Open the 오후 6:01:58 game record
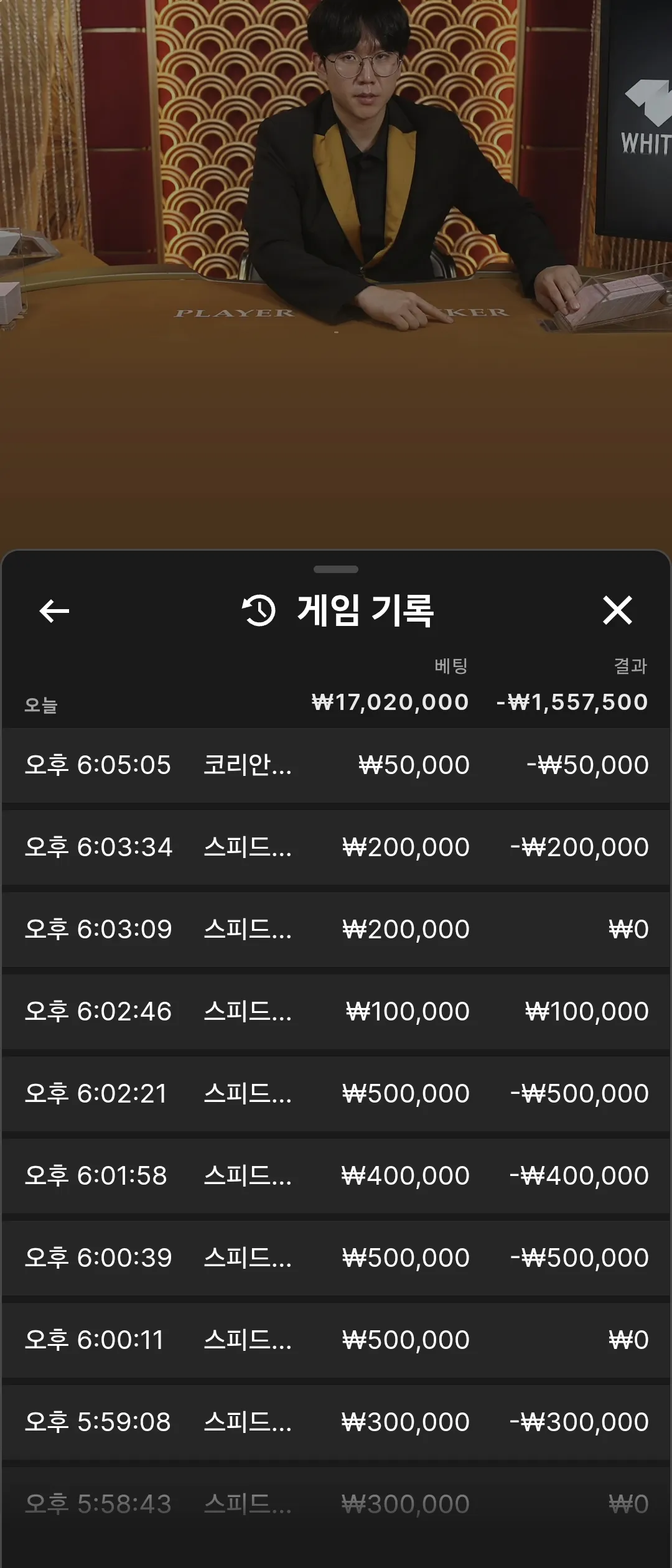This screenshot has width=672, height=1568. [x=336, y=1176]
